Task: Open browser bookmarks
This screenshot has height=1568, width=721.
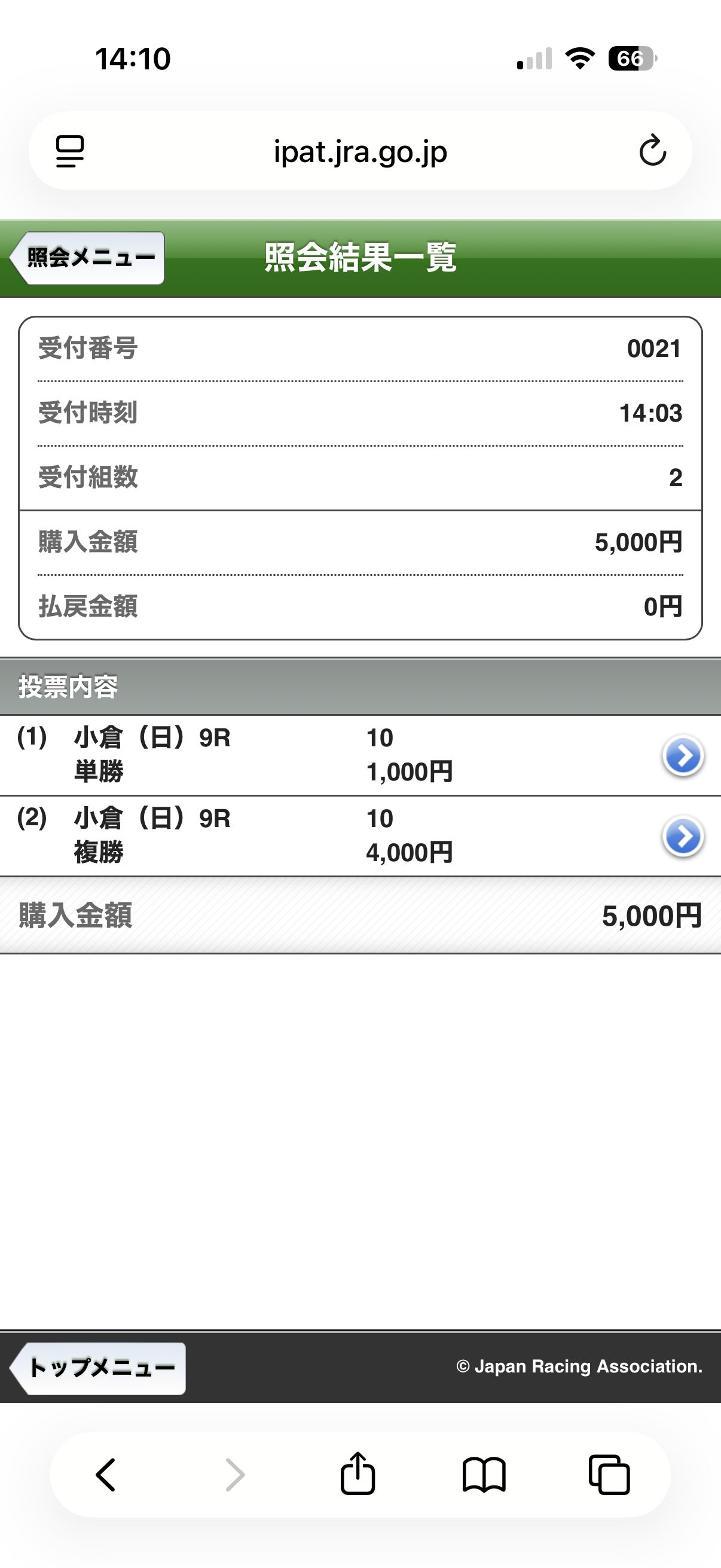Action: click(484, 1474)
